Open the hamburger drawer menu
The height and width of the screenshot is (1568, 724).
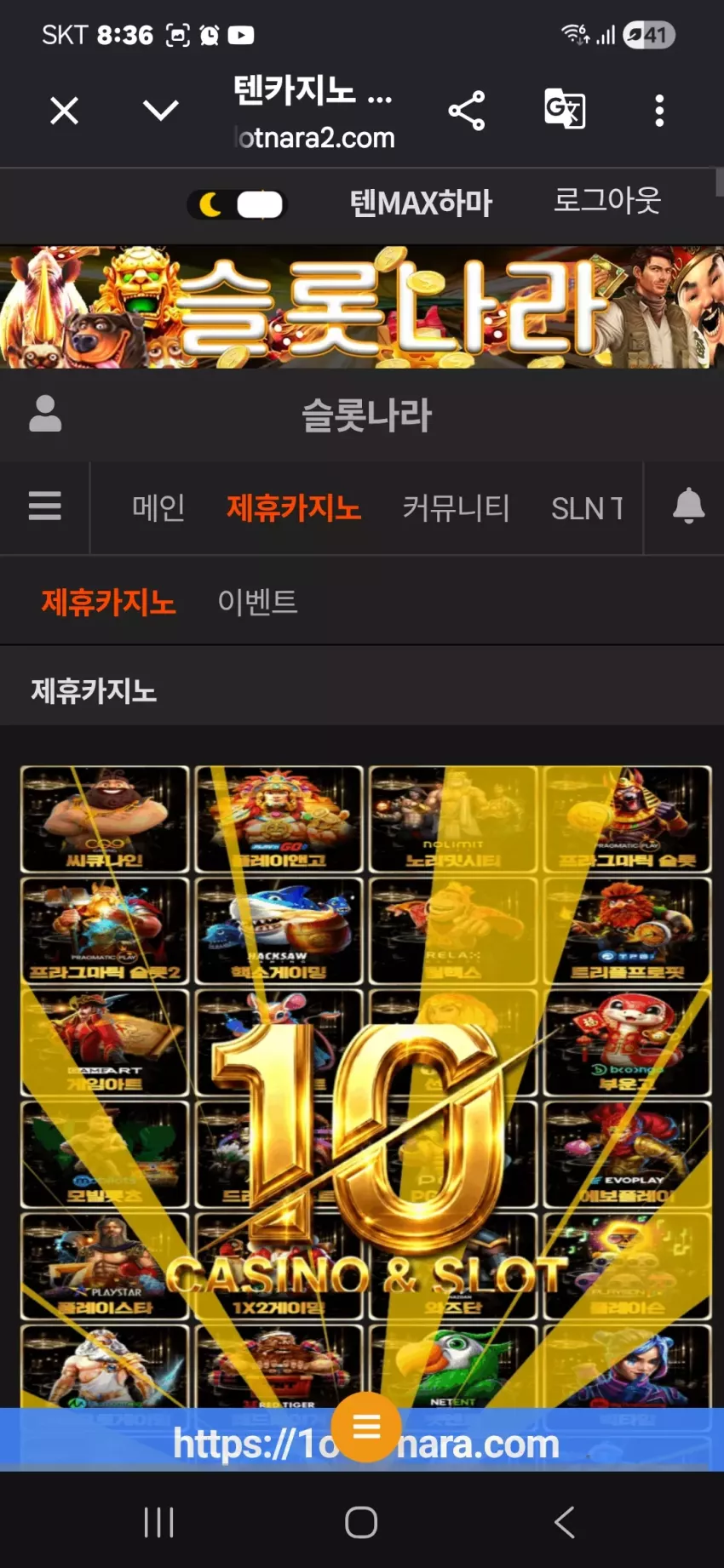44,506
